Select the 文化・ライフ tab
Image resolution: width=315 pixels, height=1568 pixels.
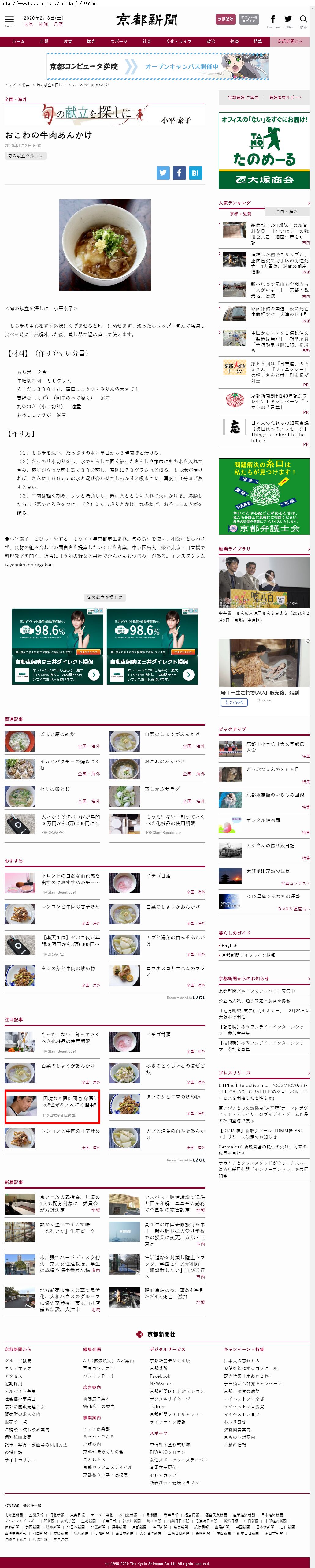point(179,41)
